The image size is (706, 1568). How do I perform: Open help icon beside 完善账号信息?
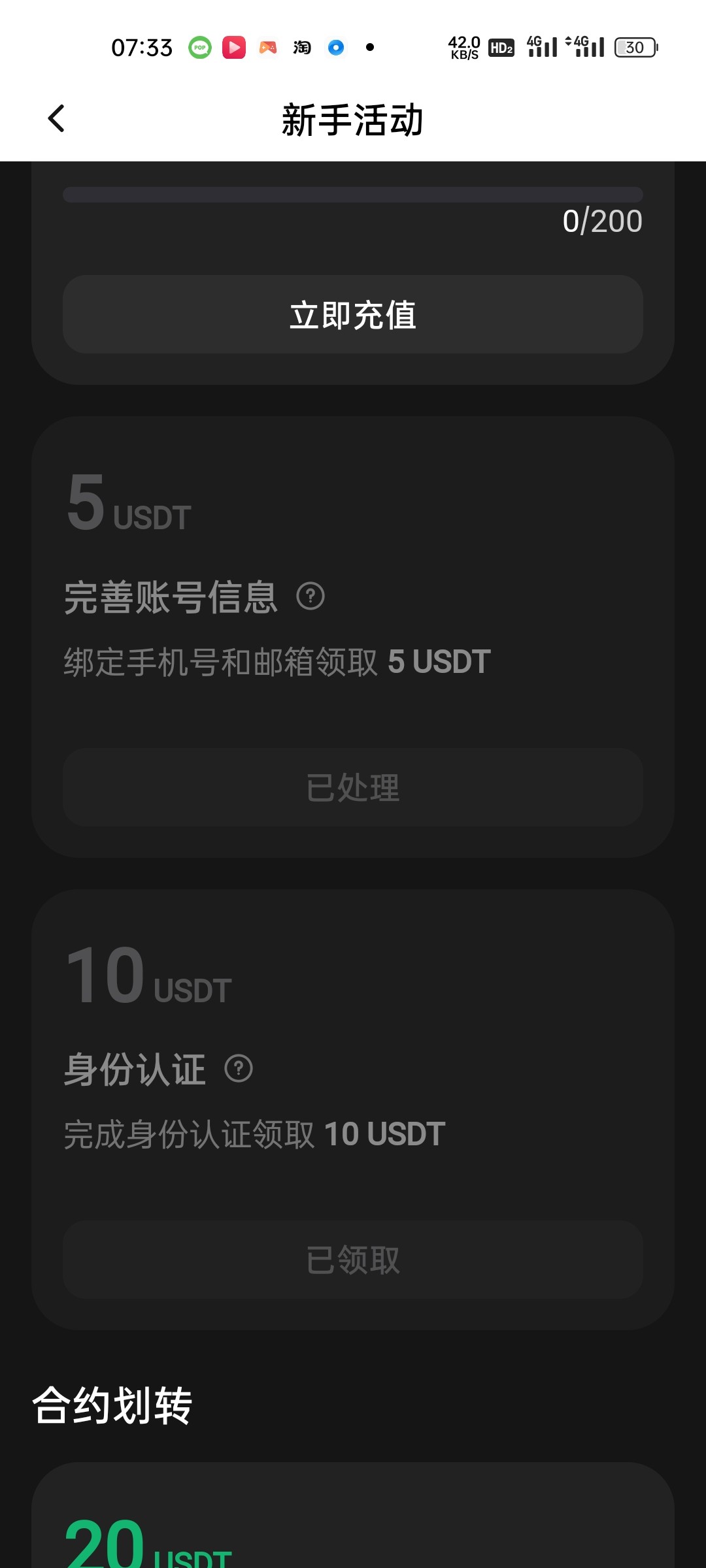[x=311, y=596]
